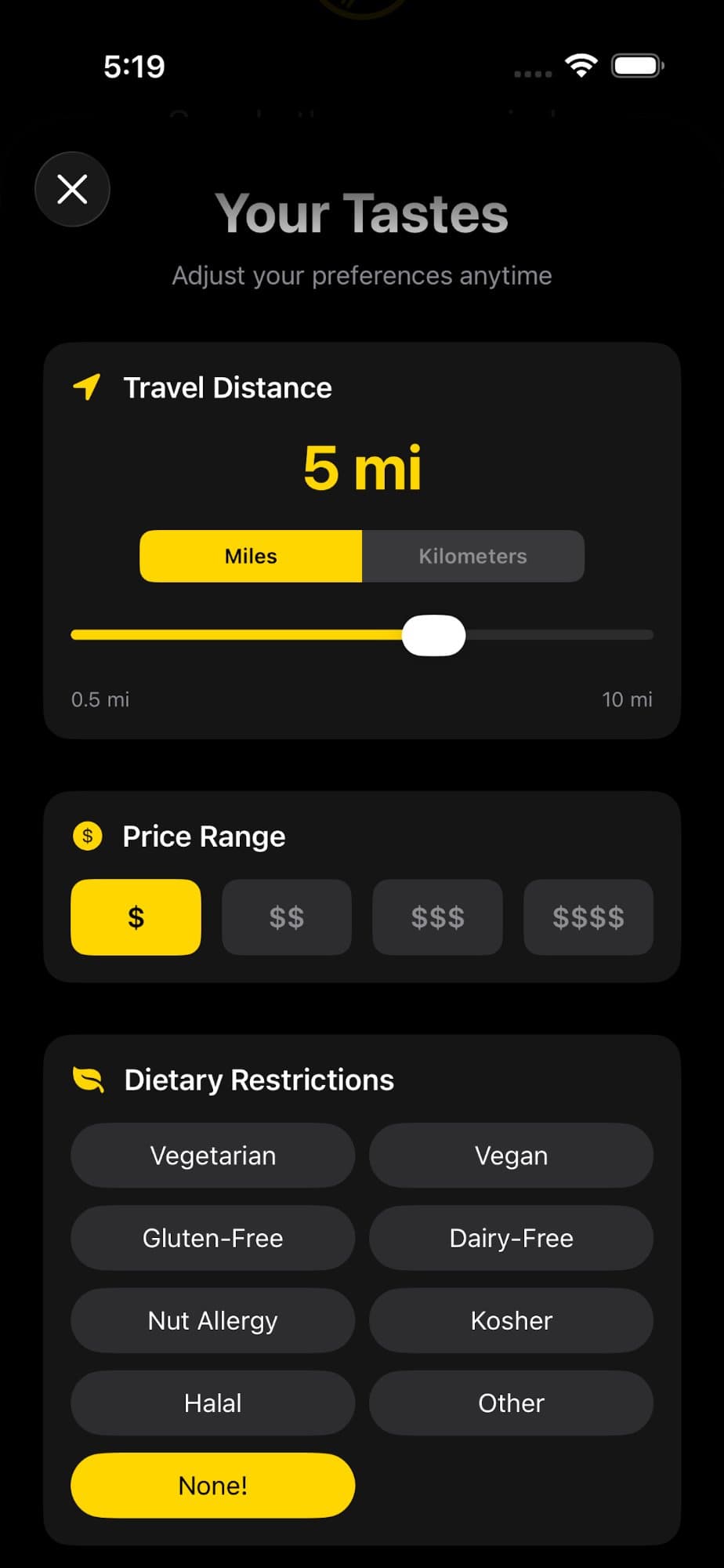The height and width of the screenshot is (1568, 724).
Task: Tap the travel distance slider handle
Action: pos(433,635)
